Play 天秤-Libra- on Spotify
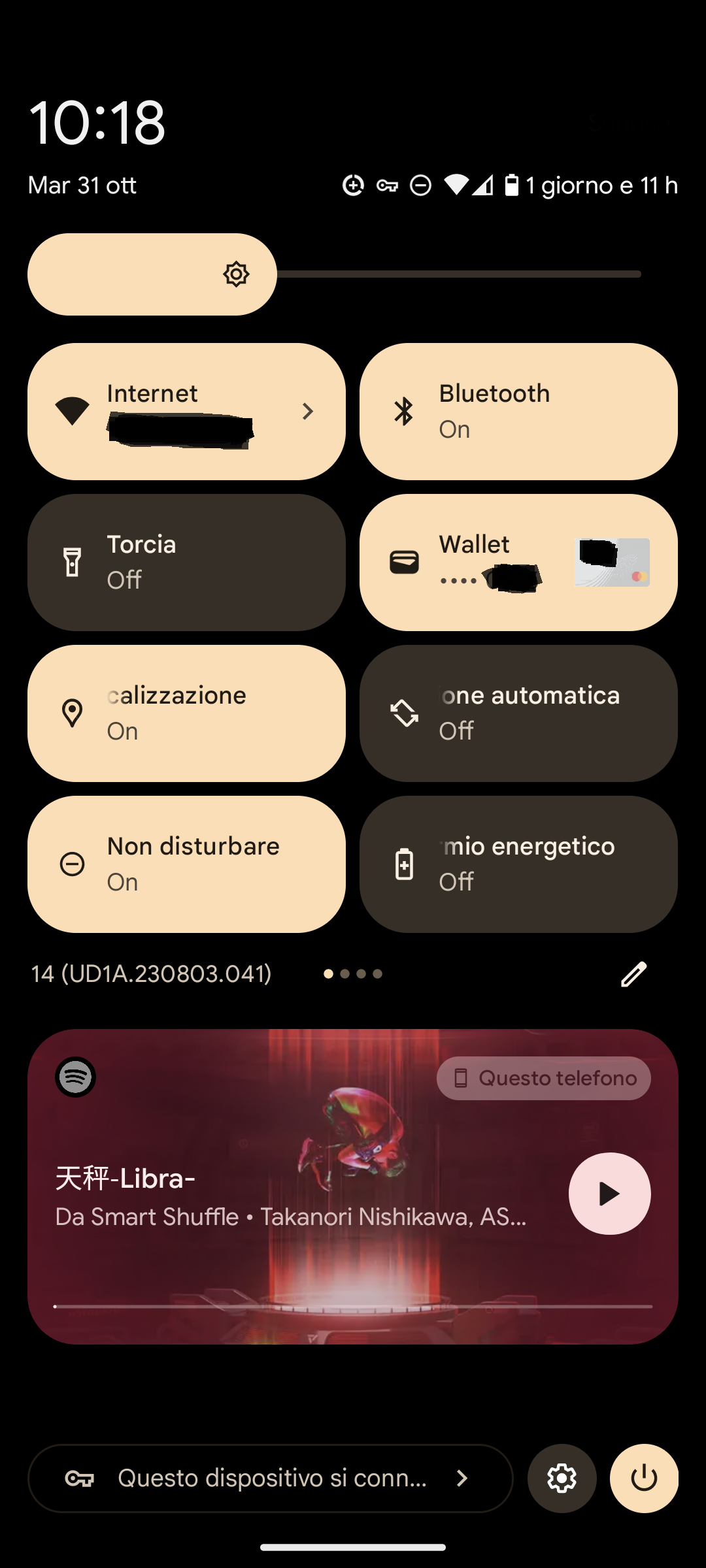The image size is (706, 1568). coord(609,1194)
